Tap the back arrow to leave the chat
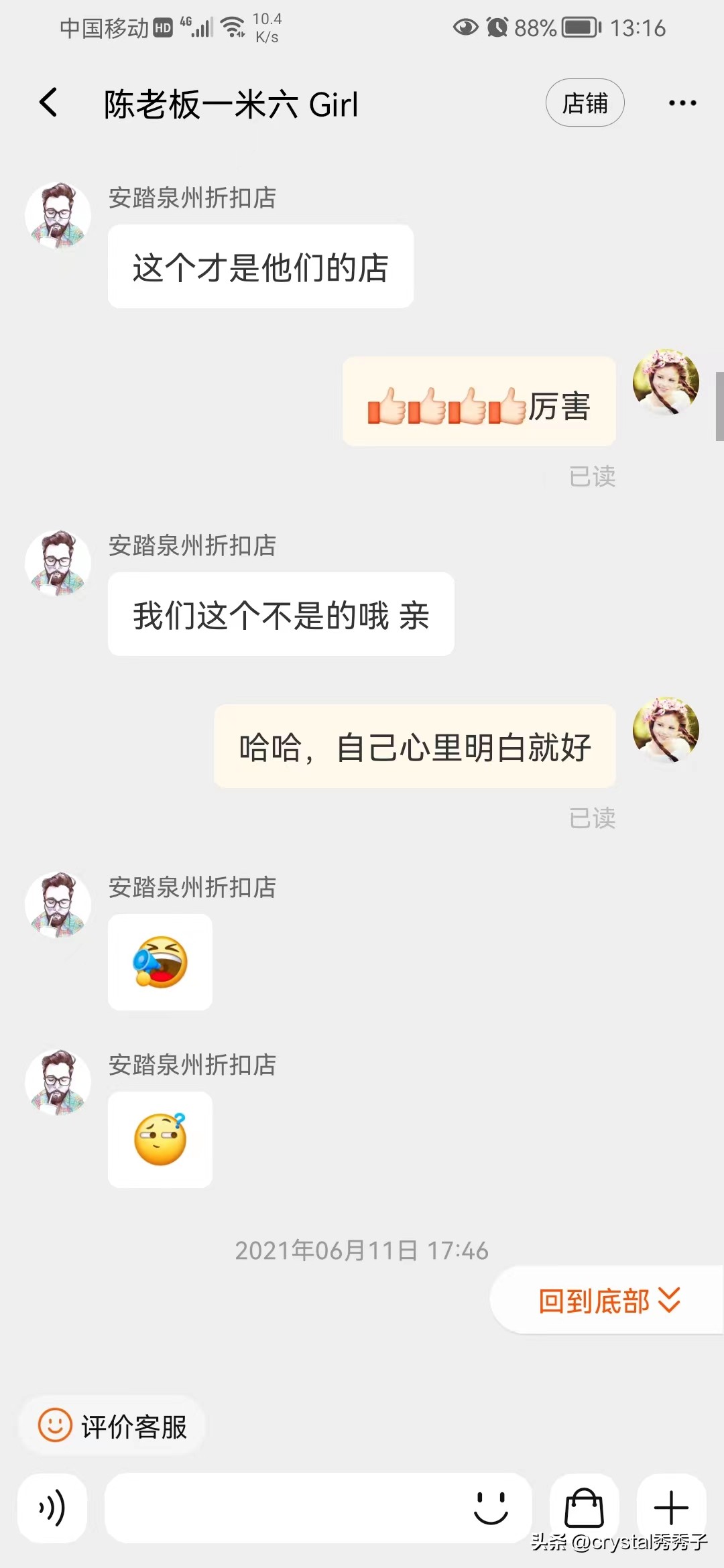 (x=47, y=104)
